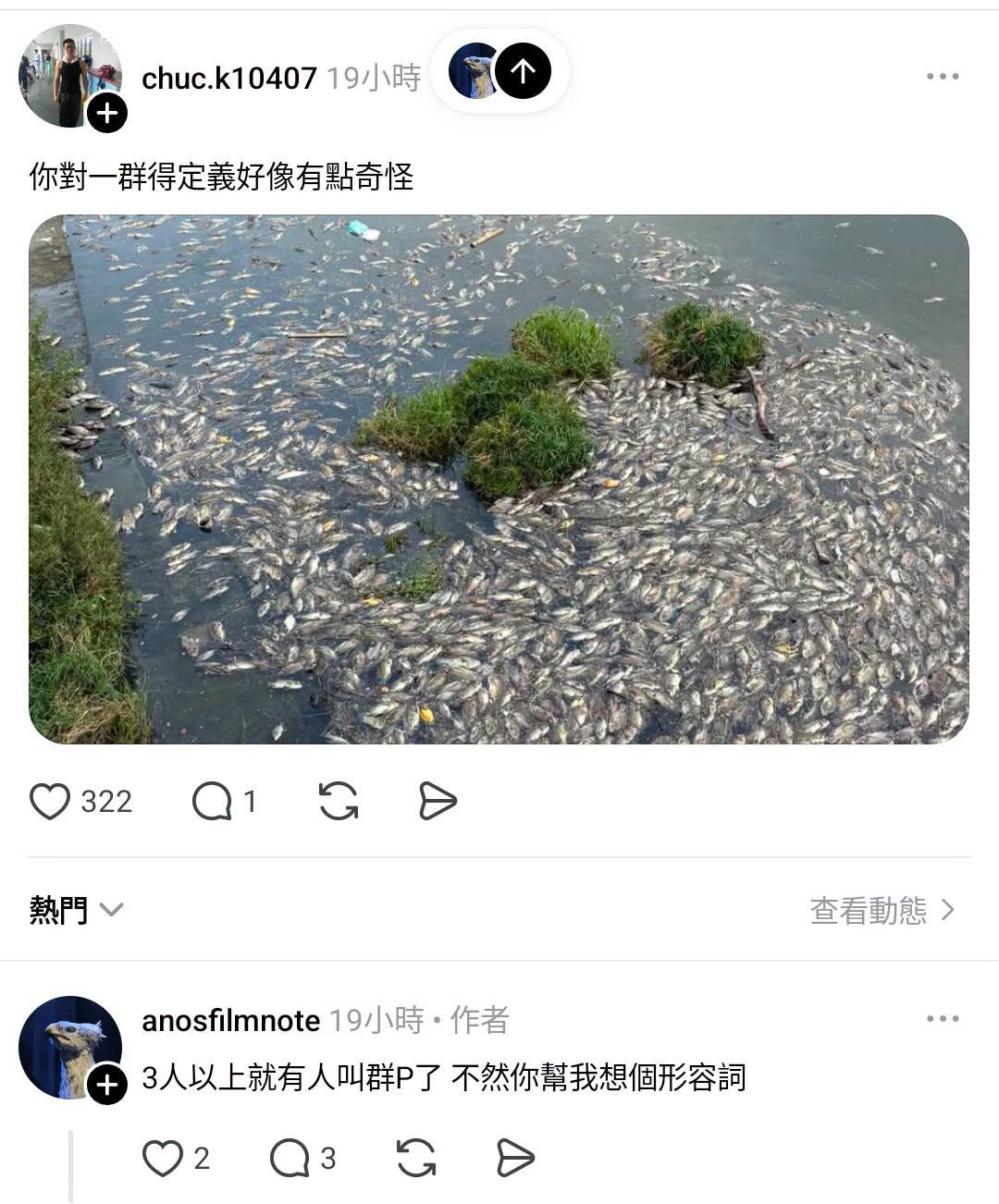This screenshot has width=999, height=1204.
Task: Like chuc.k10407's post
Action: [50, 801]
